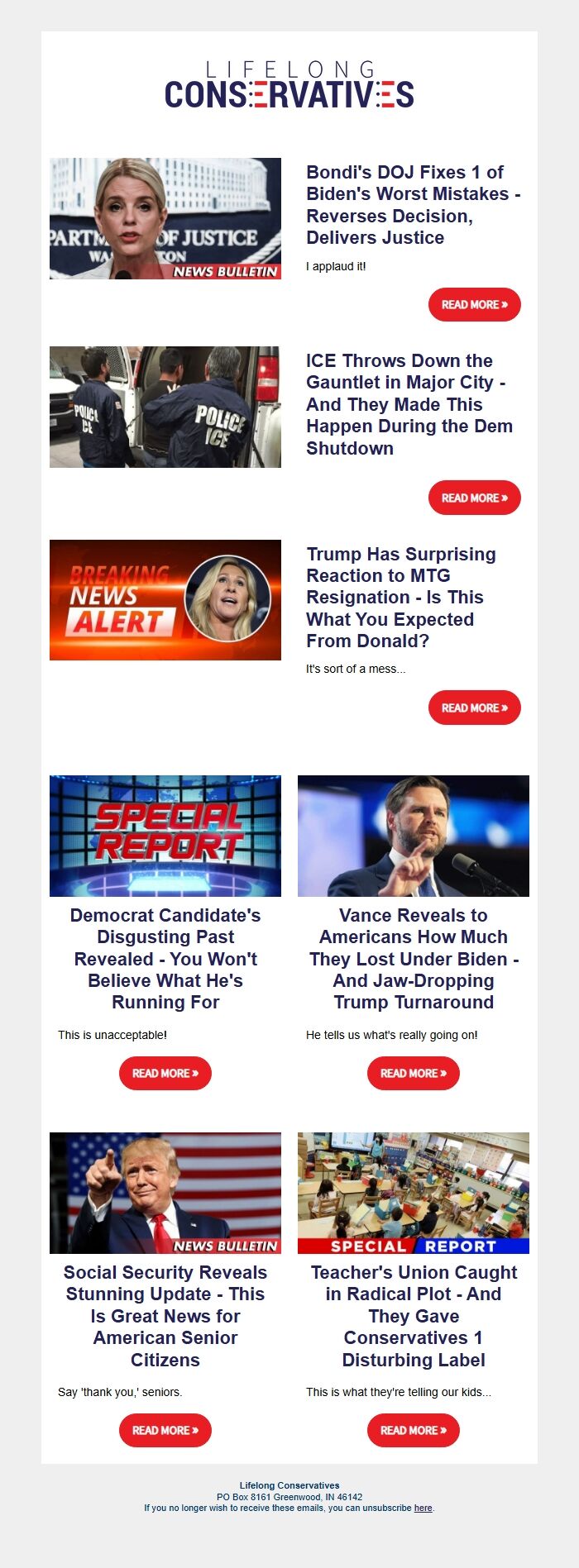Open the Vance Reveals to Americans headline
The width and height of the screenshot is (579, 1568).
413,959
